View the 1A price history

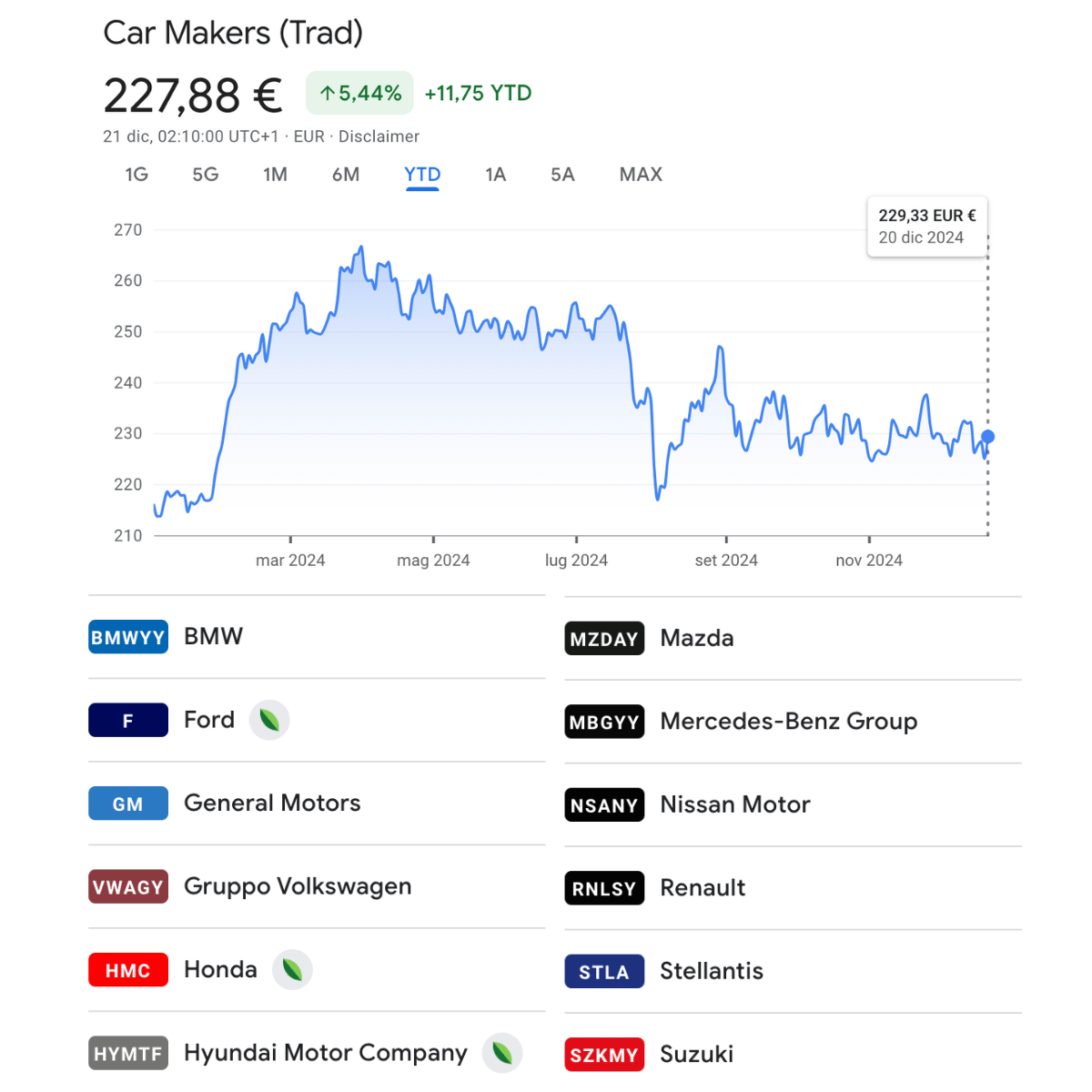(x=495, y=175)
